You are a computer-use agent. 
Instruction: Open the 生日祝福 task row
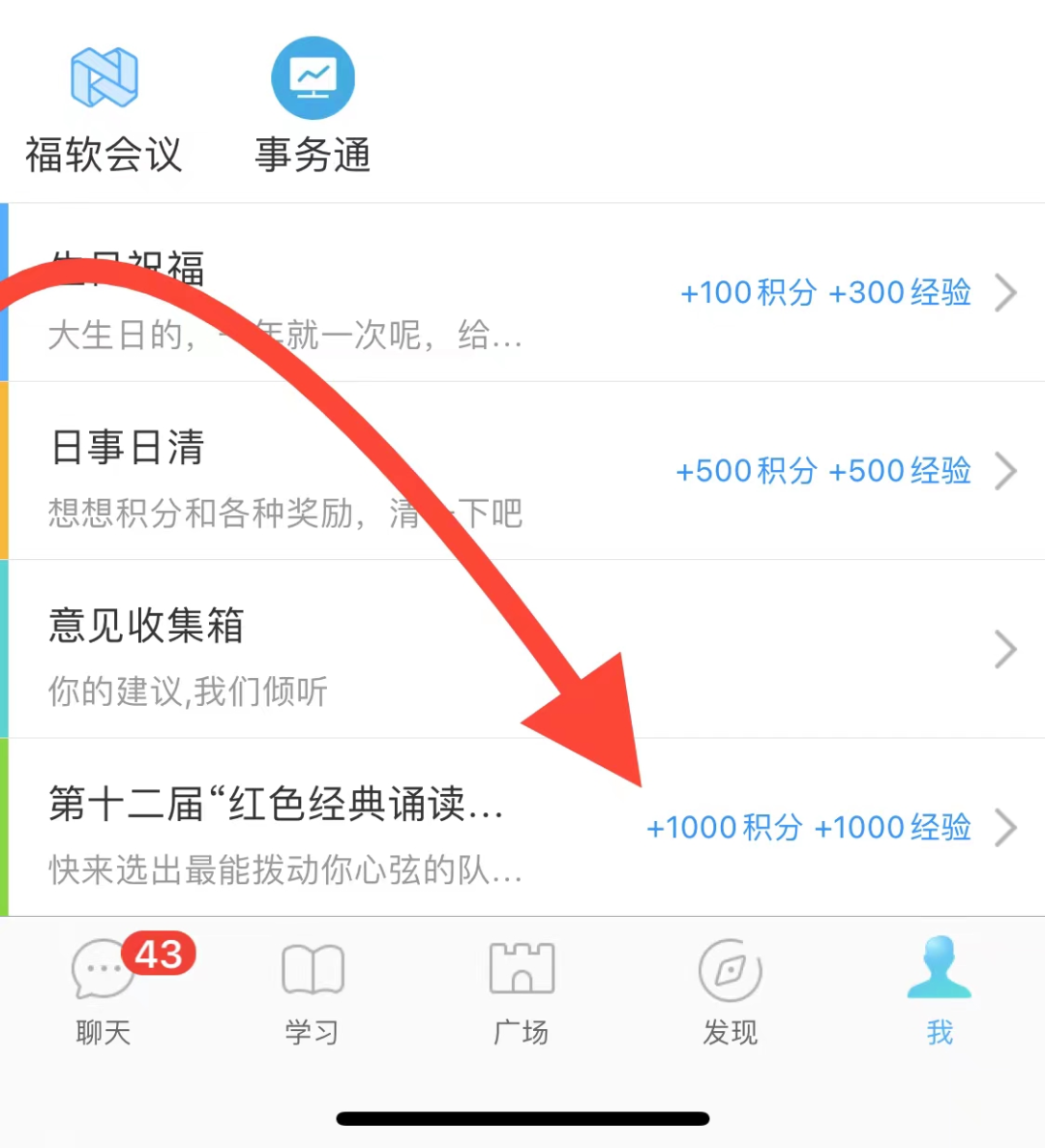[x=522, y=293]
